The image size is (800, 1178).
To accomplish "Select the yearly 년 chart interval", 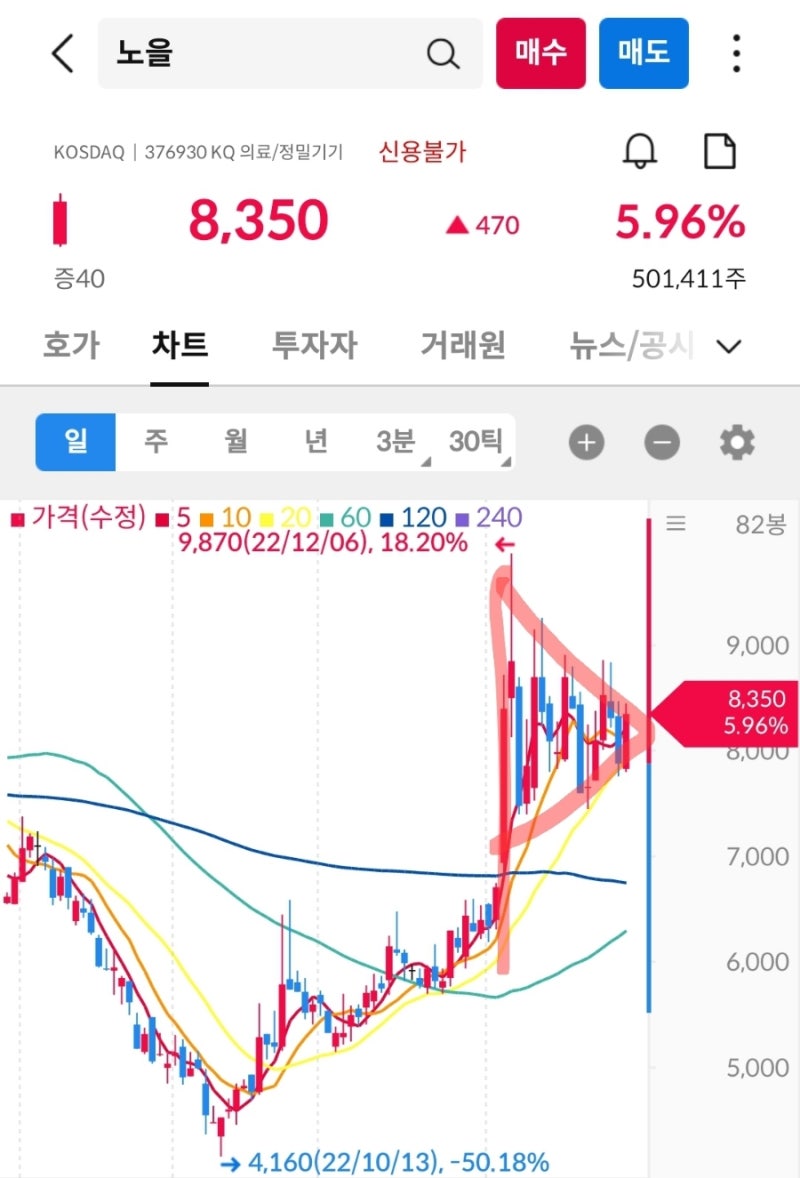I will [315, 441].
